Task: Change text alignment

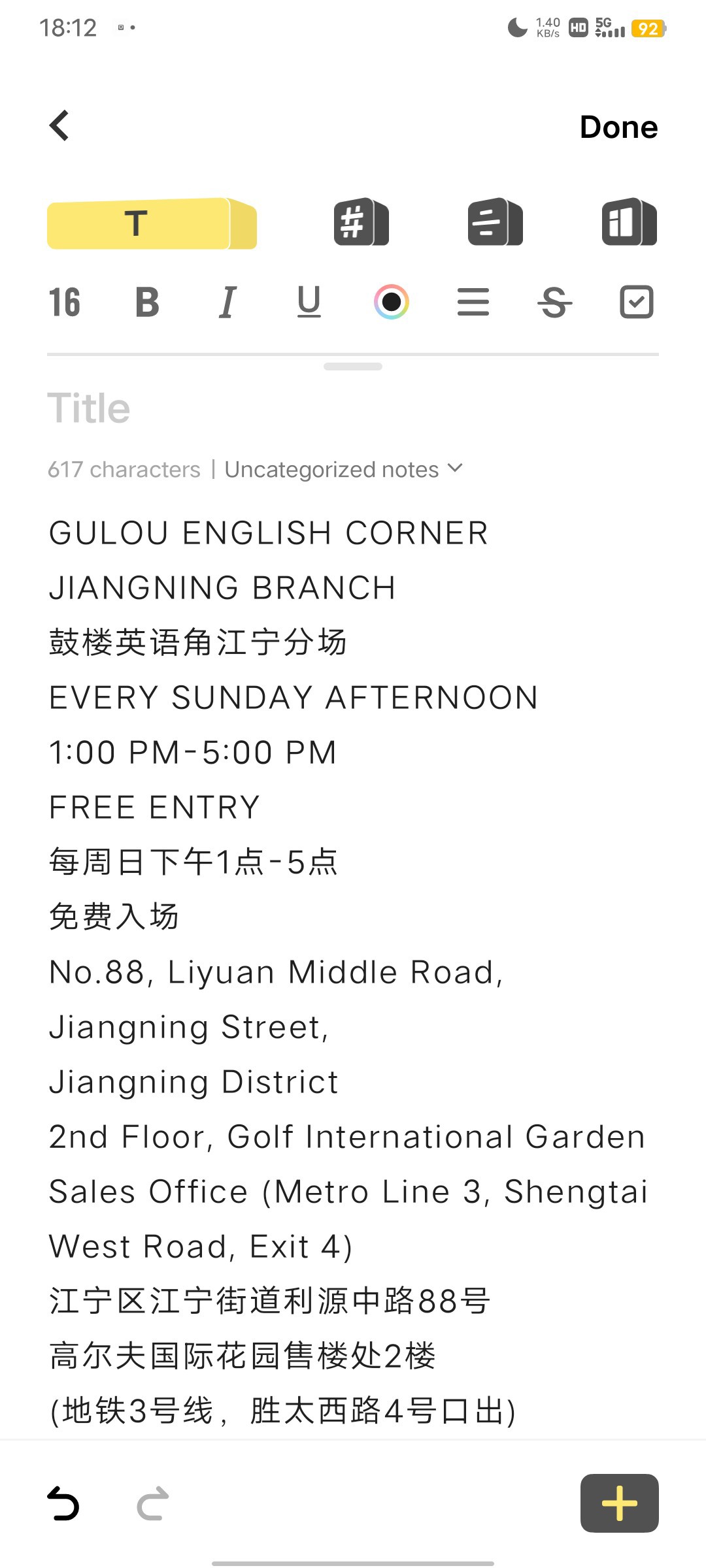Action: [x=473, y=302]
